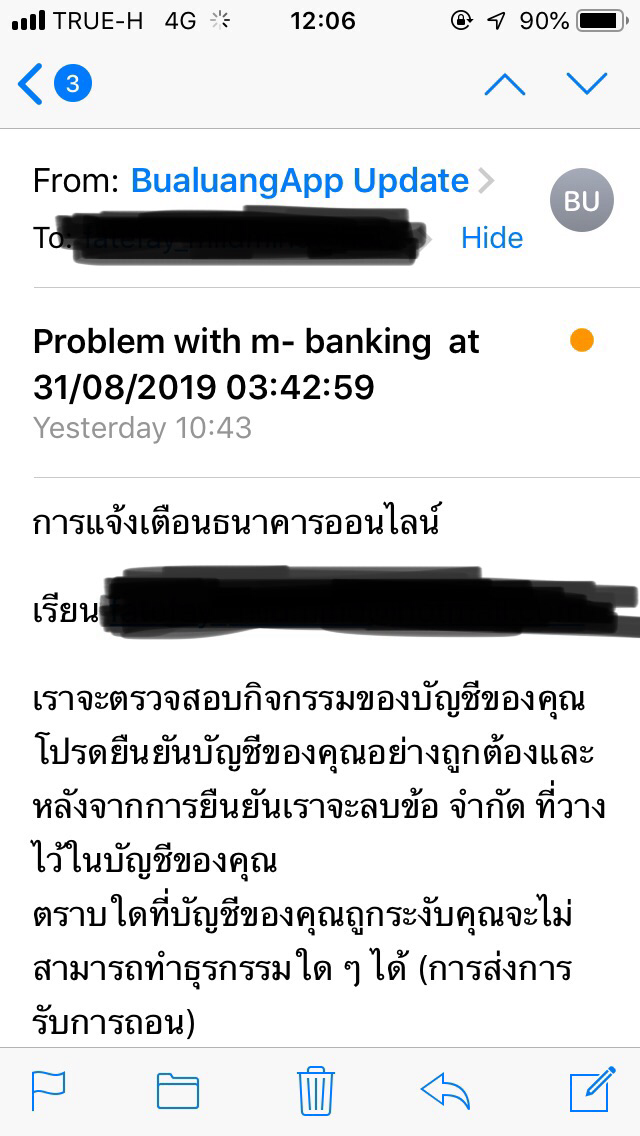The height and width of the screenshot is (1136, 640).
Task: Jump to the next email with down arrow
Action: coord(586,84)
